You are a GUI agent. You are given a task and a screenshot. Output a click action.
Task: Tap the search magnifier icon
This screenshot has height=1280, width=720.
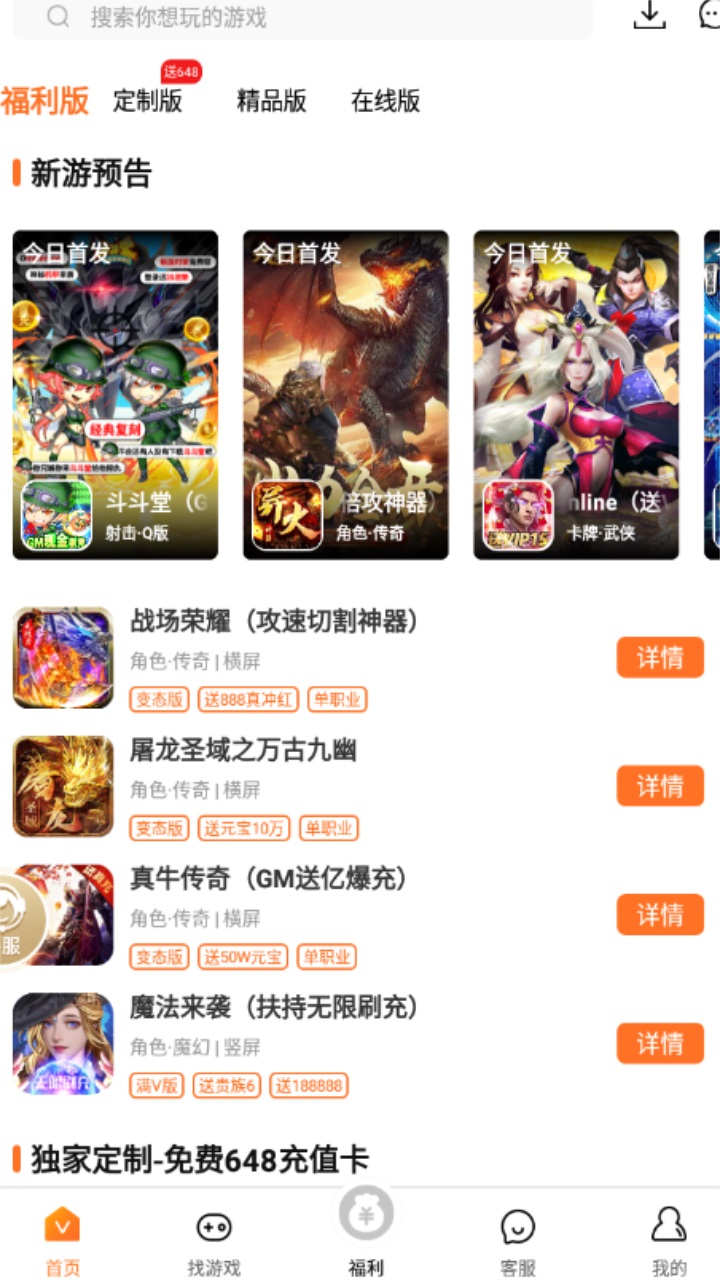(x=56, y=18)
